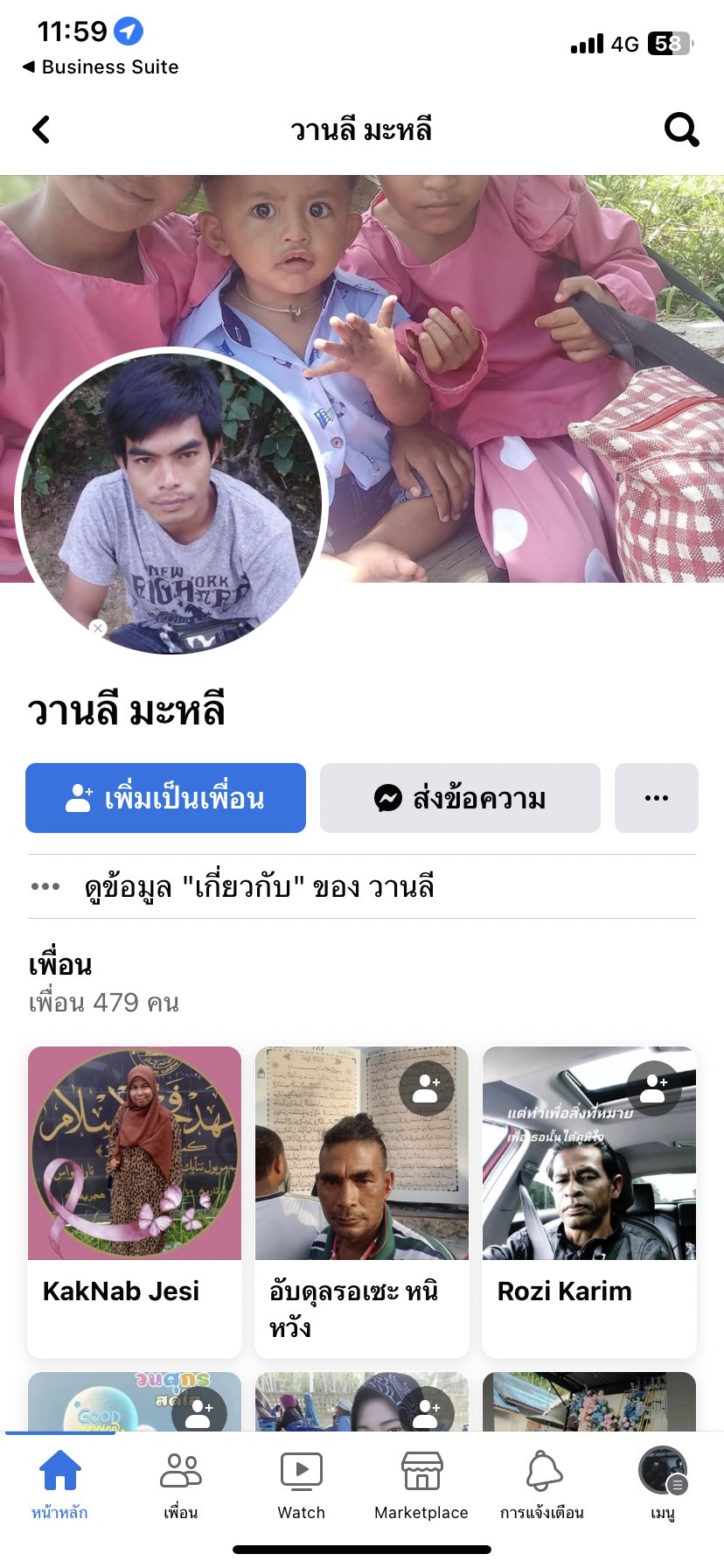Add อับดุลรอเซะ หนิหวัง as friend
Image resolution: width=724 pixels, height=1568 pixels.
tap(426, 1088)
